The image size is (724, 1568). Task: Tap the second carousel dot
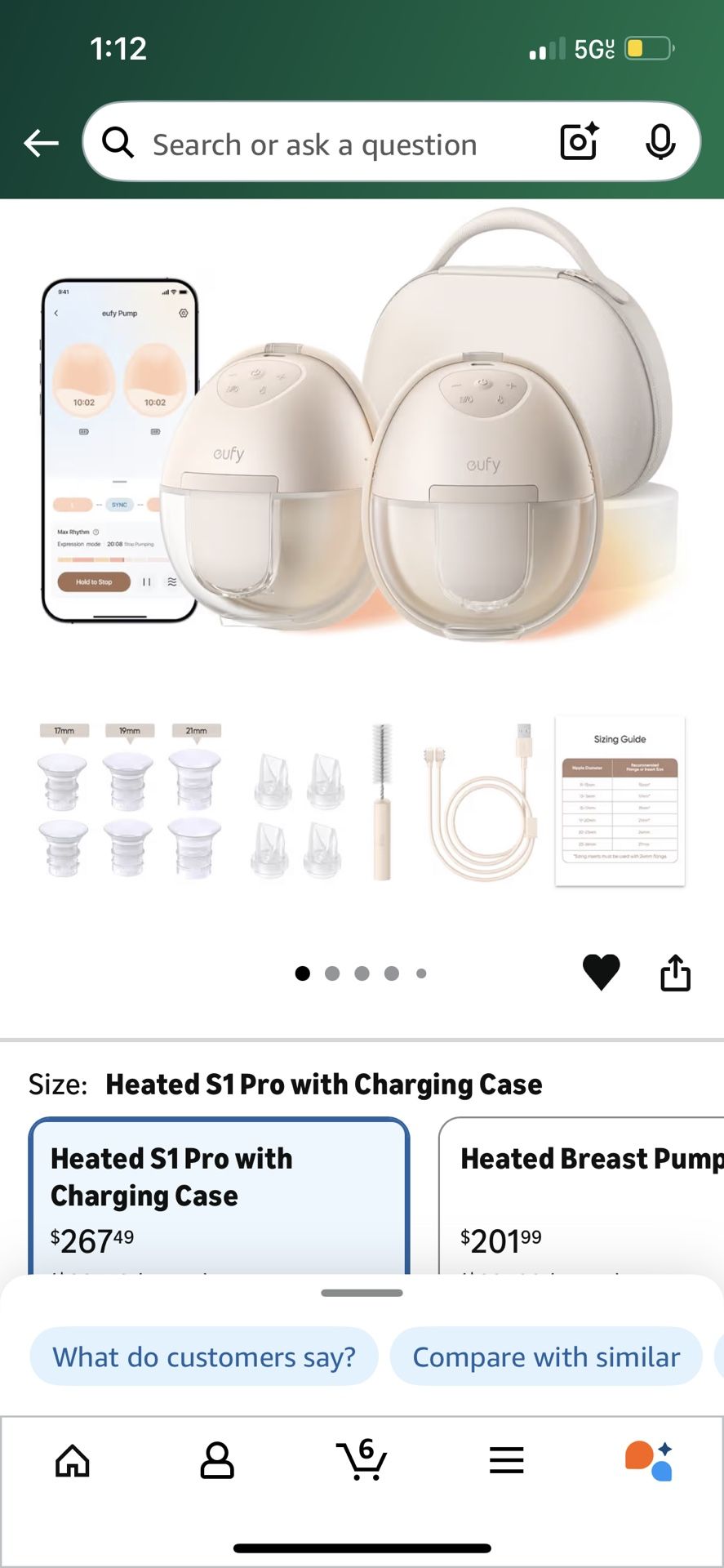pyautogui.click(x=333, y=973)
